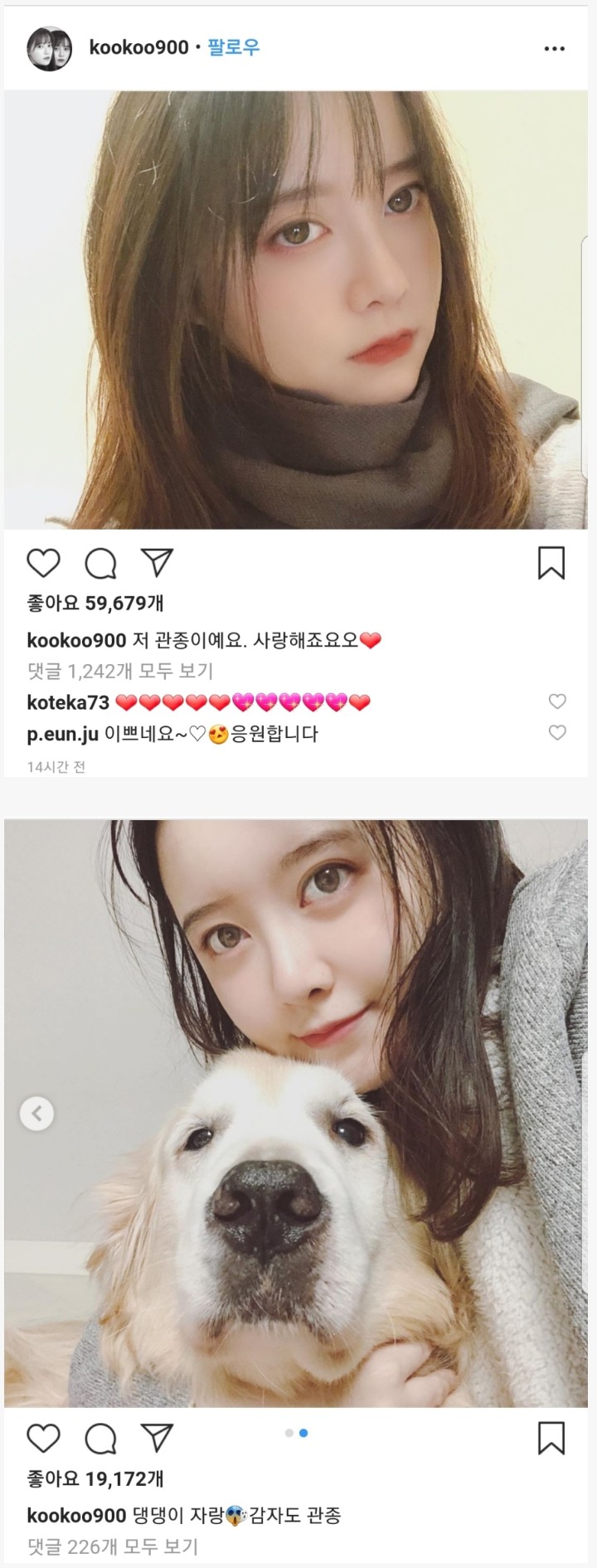Viewport: 597px width, 1568px height.
Task: Open kookoo900's profile avatar
Action: tap(49, 49)
